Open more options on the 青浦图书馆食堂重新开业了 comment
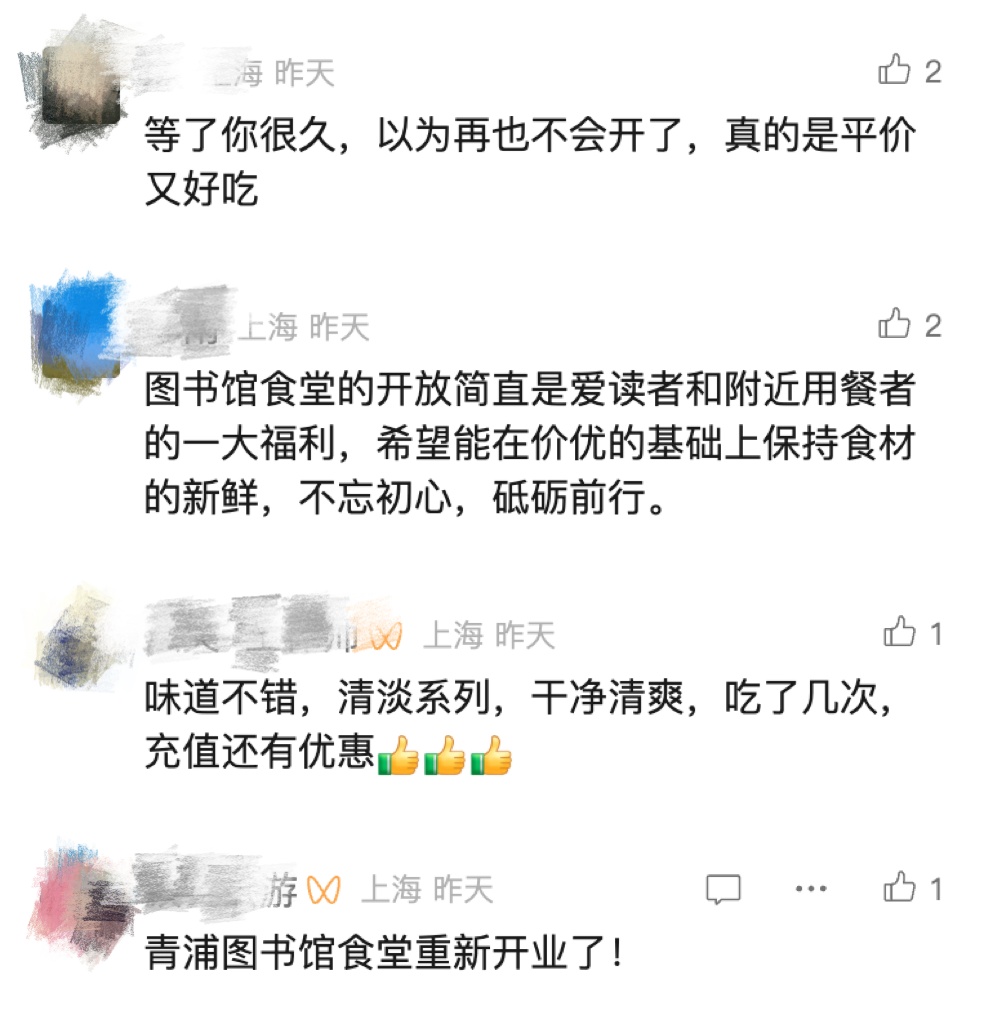Image resolution: width=987 pixels, height=1024 pixels. coord(811,888)
